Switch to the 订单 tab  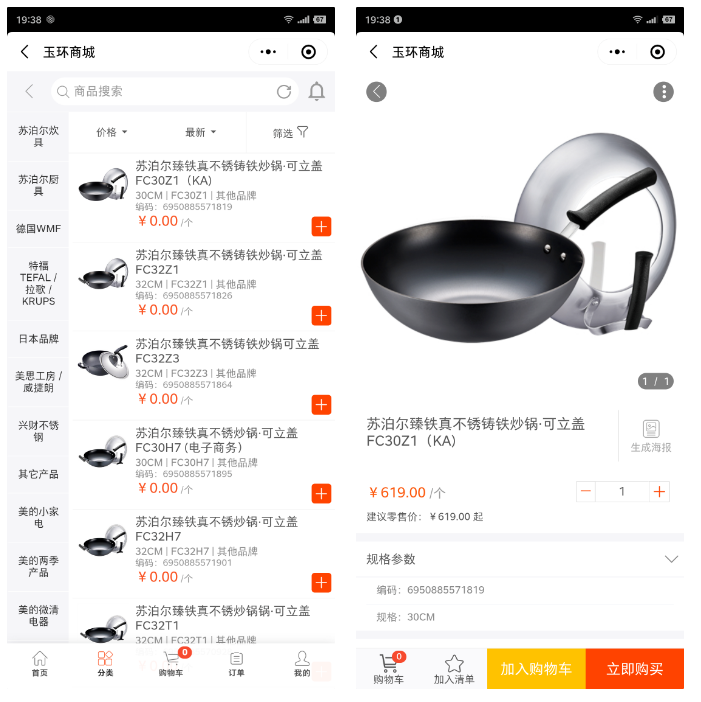click(x=236, y=664)
